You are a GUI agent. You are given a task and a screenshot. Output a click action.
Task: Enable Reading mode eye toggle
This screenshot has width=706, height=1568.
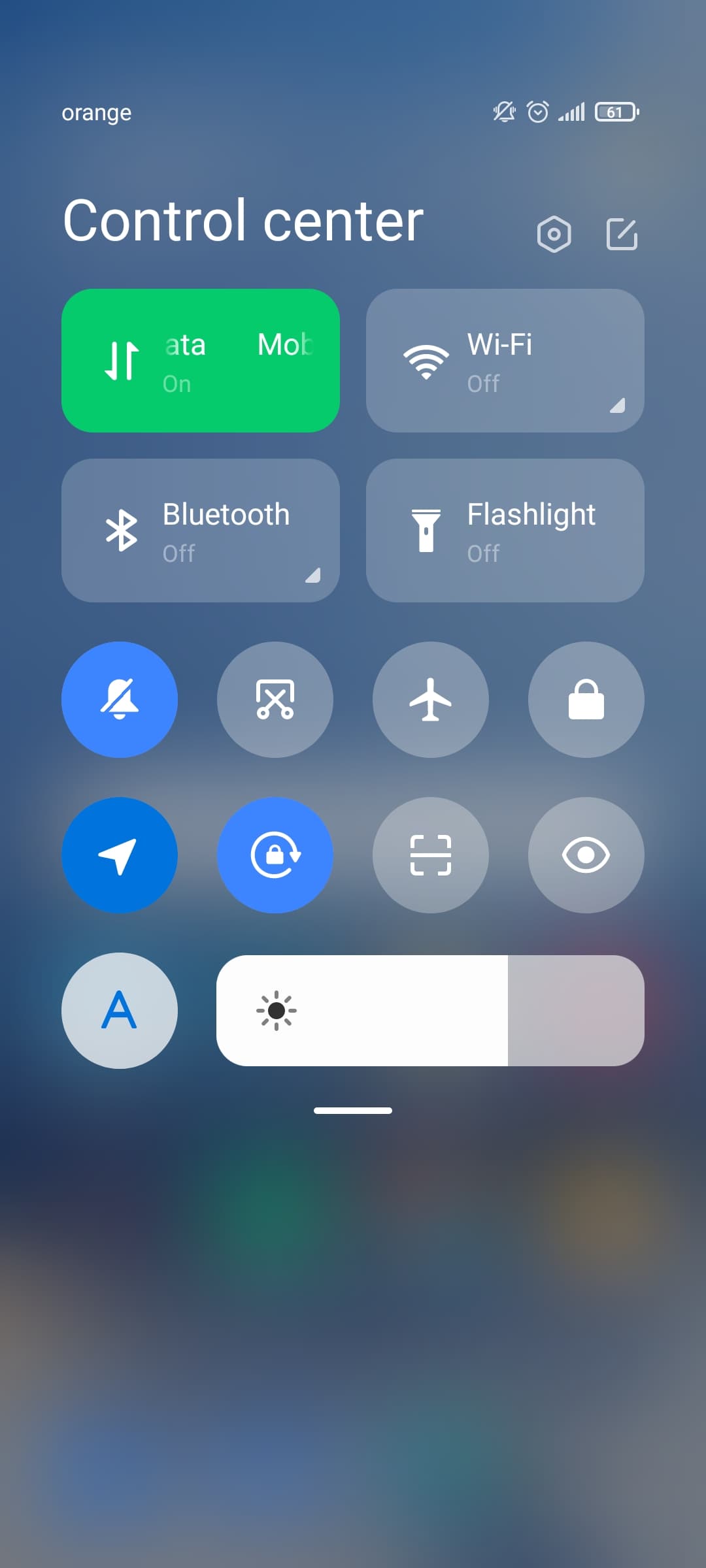[x=586, y=855]
